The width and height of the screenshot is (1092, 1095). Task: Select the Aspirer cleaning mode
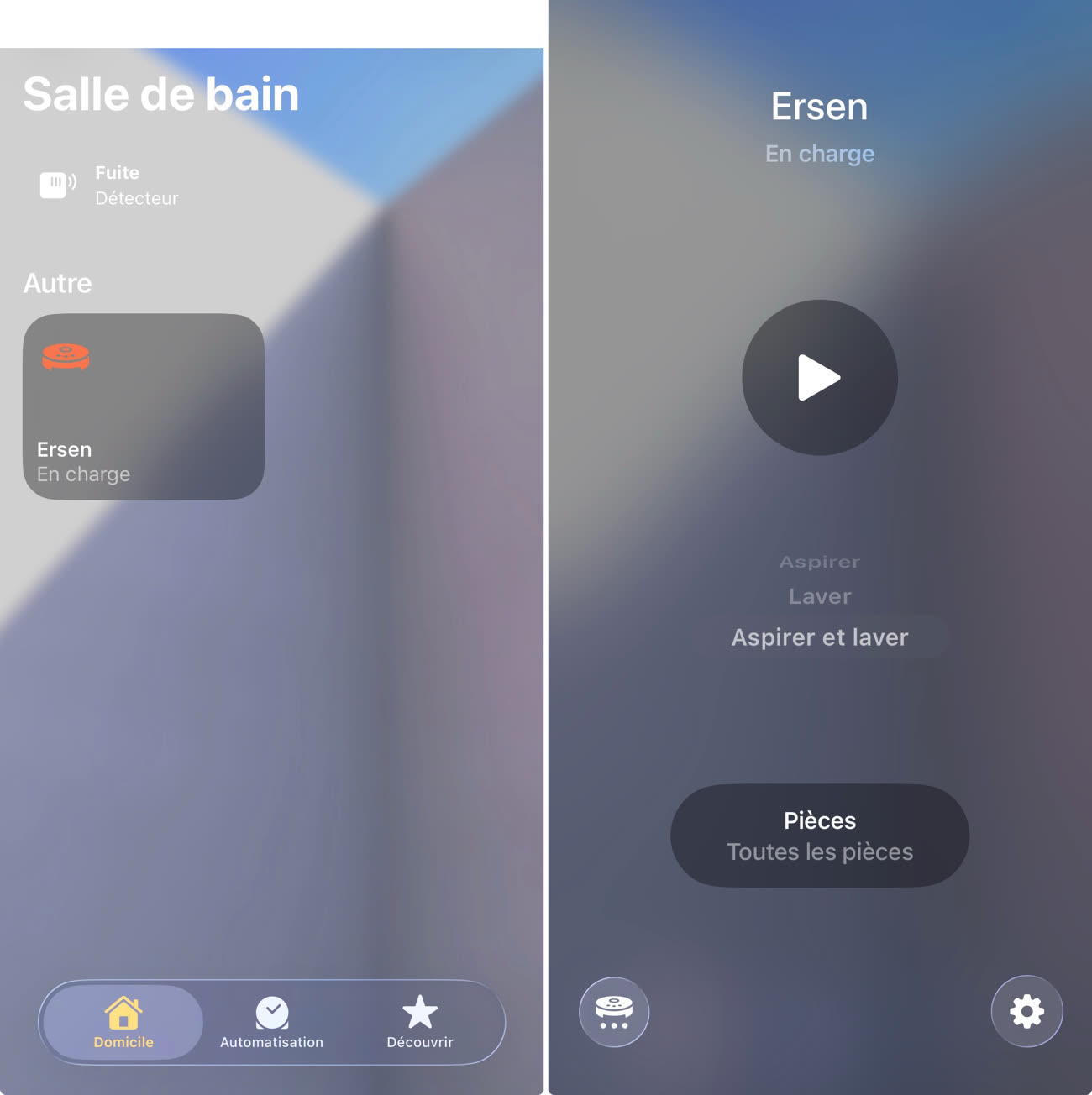819,562
